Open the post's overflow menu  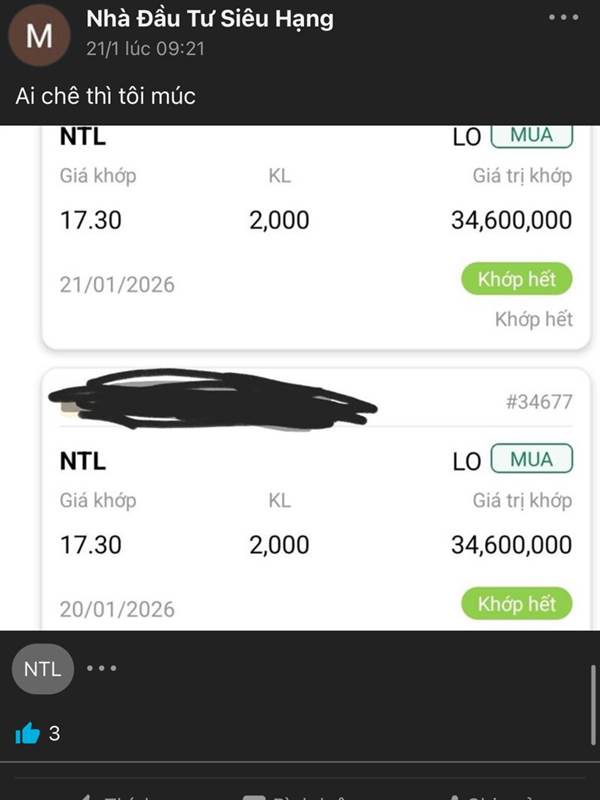563,18
